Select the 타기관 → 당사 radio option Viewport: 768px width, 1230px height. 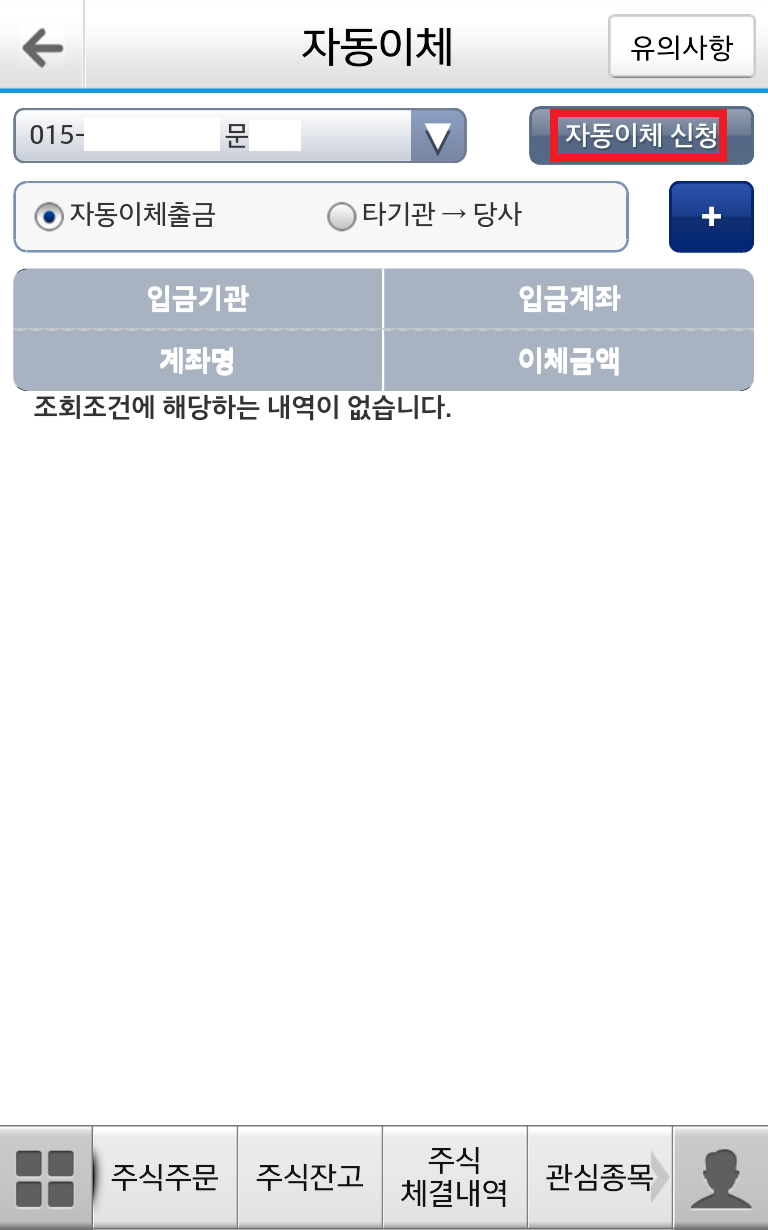(426, 215)
